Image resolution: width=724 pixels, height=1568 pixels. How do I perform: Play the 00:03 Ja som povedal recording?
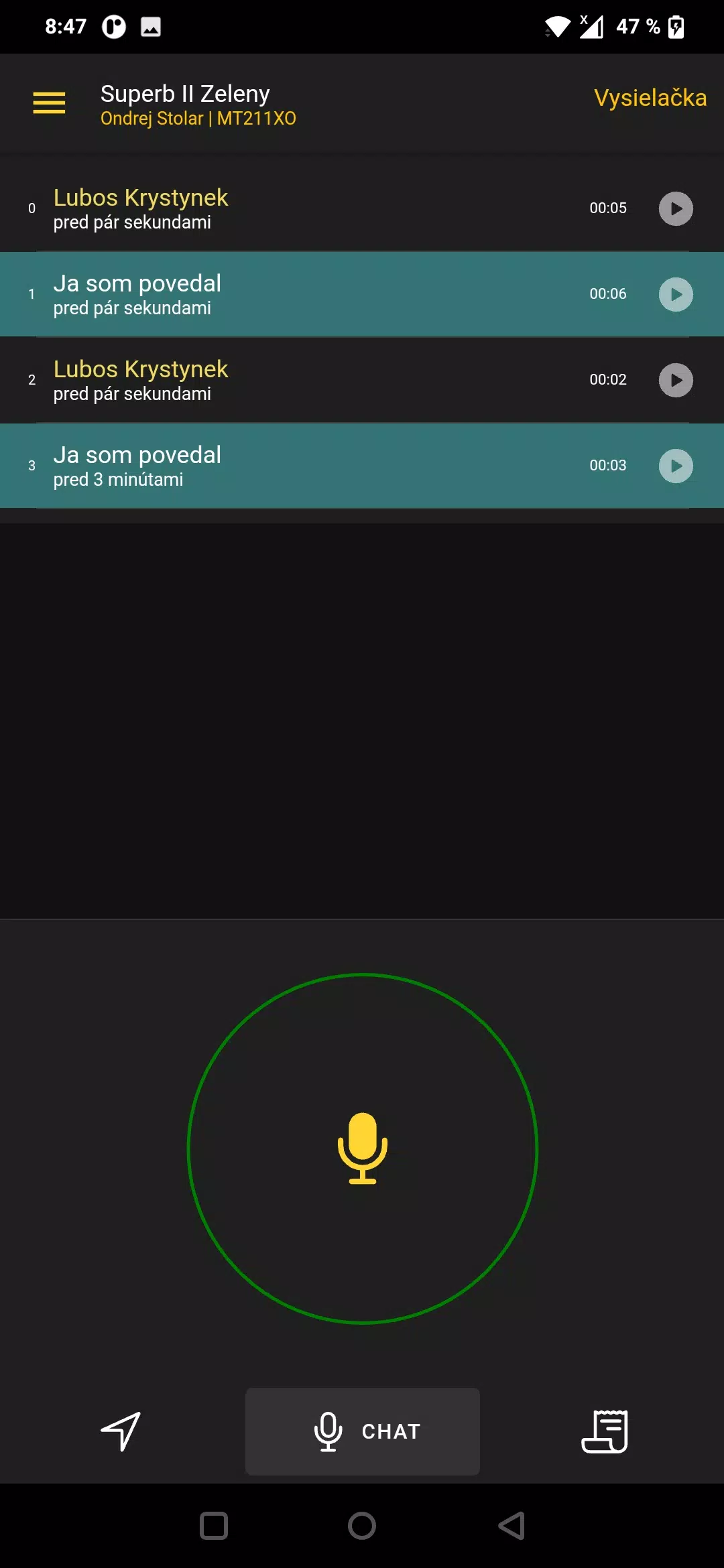[x=676, y=466]
